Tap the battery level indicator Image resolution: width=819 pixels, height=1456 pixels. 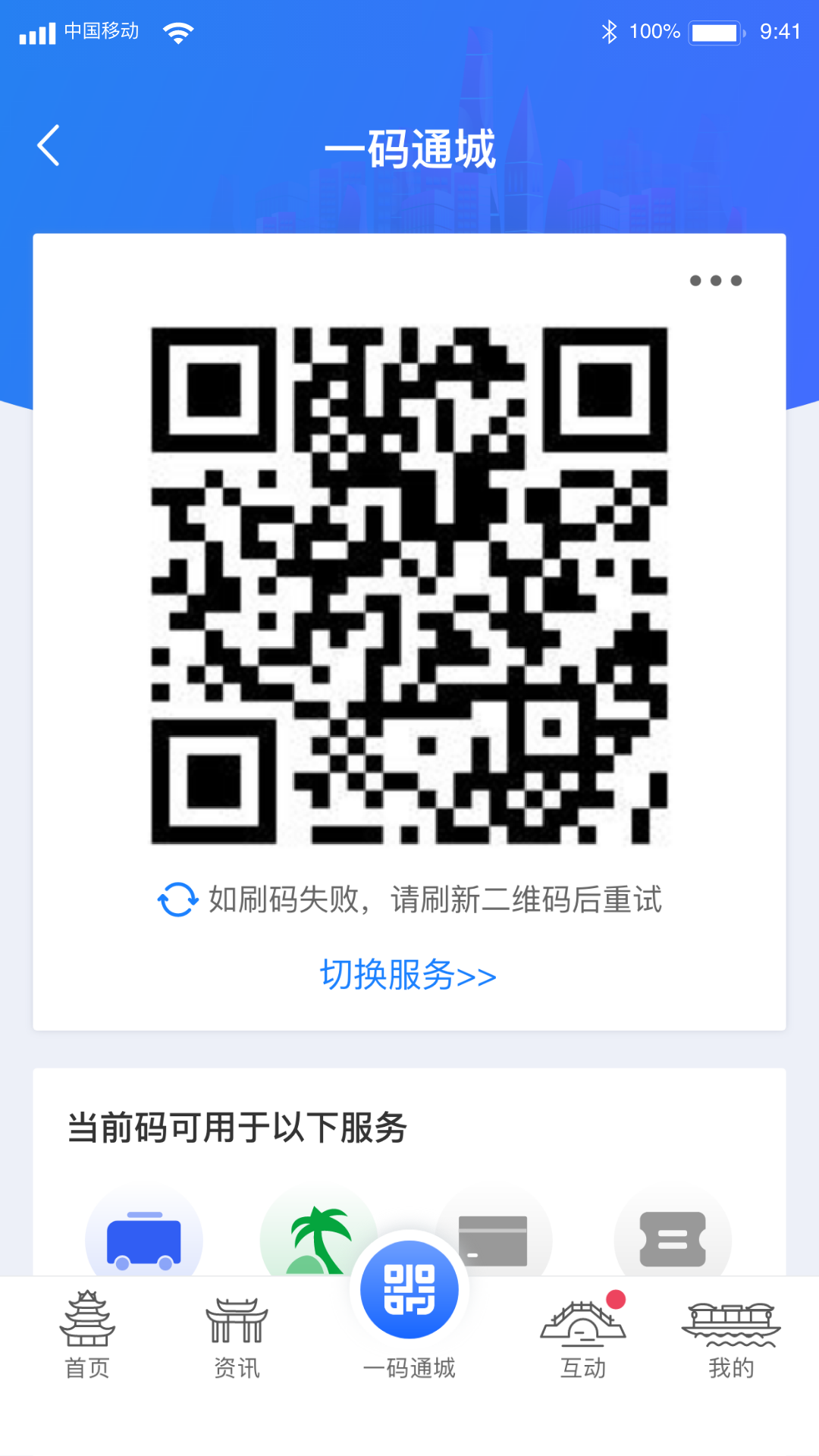pos(716,32)
